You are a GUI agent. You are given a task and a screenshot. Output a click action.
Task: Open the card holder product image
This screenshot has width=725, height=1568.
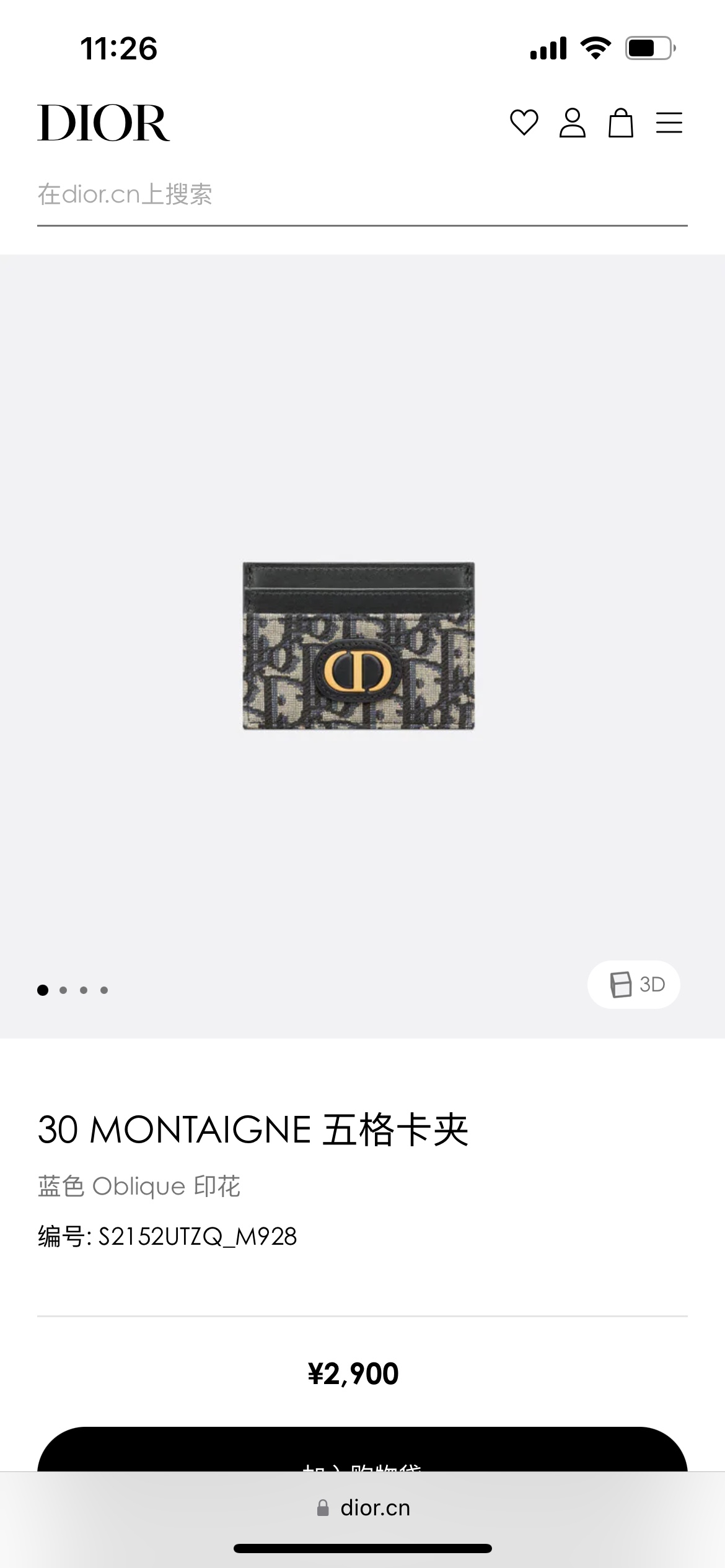358,646
